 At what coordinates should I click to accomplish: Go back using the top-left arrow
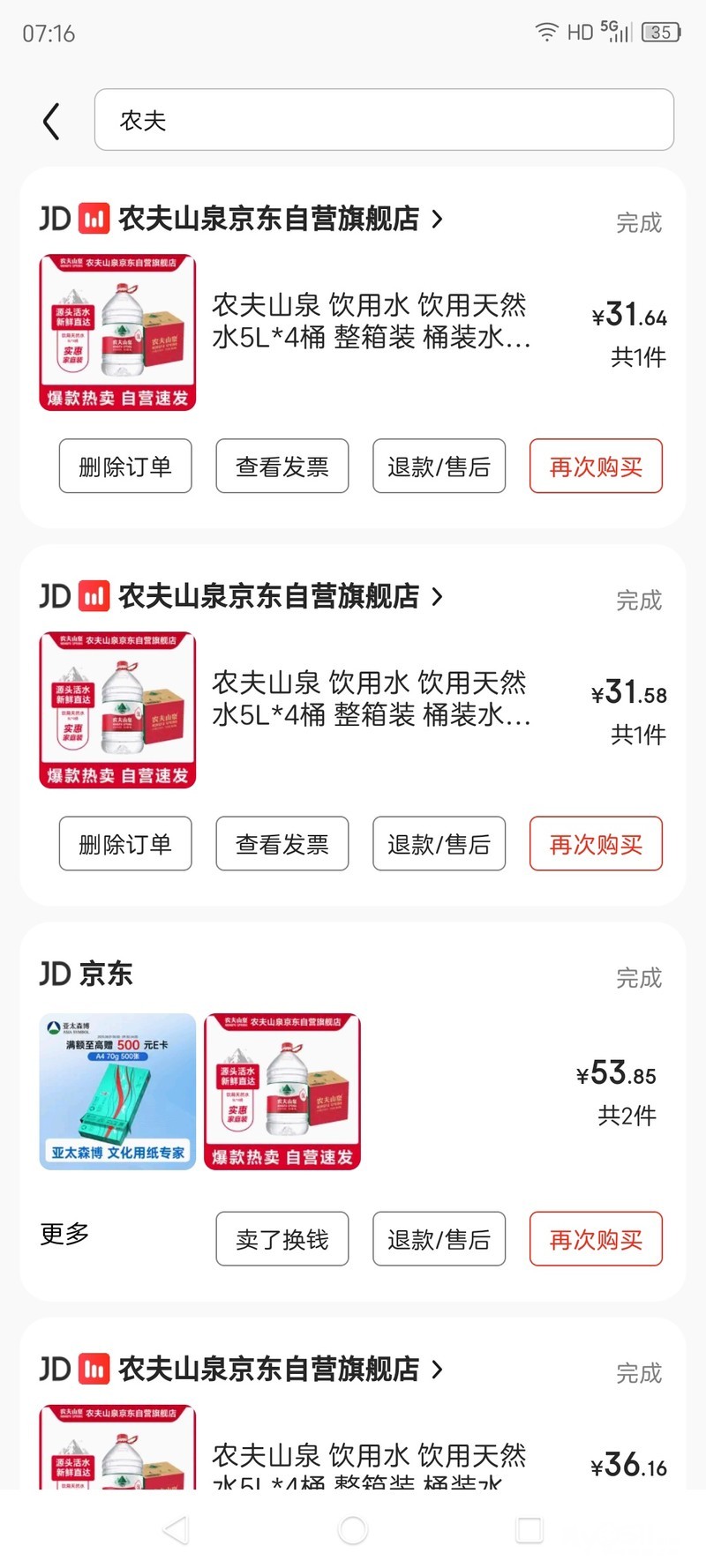(52, 121)
